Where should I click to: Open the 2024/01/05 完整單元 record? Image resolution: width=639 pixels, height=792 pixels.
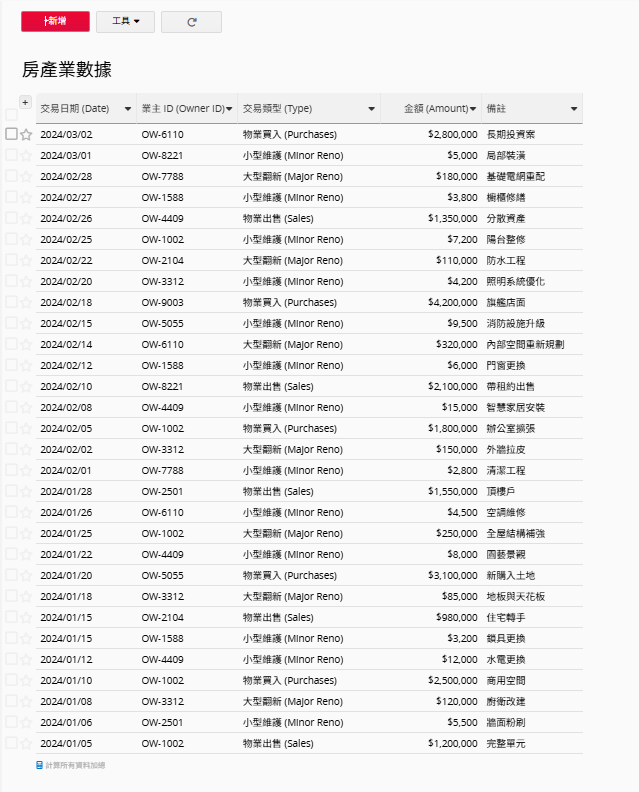point(300,743)
